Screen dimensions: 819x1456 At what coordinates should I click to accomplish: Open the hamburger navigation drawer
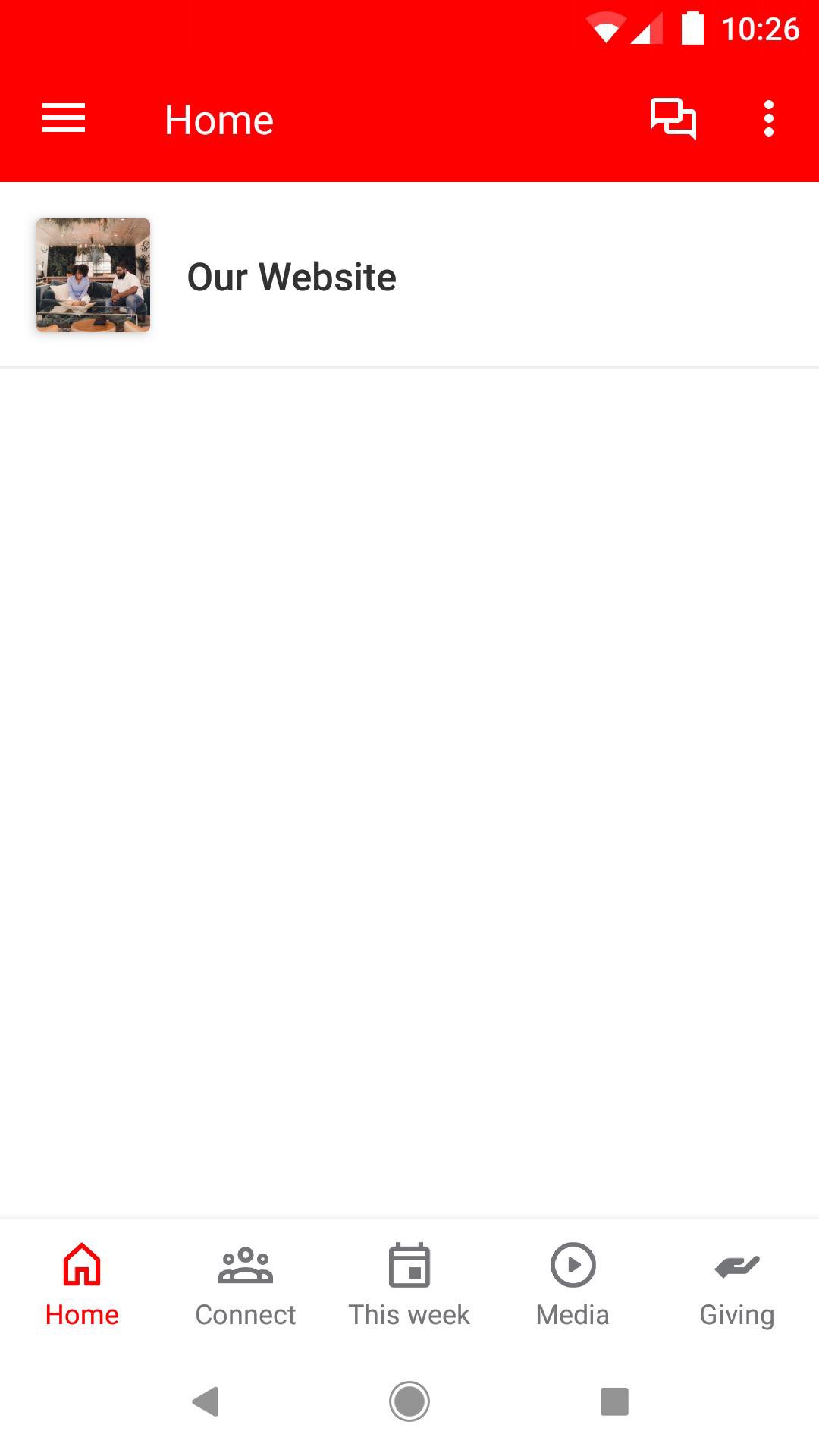pyautogui.click(x=64, y=119)
